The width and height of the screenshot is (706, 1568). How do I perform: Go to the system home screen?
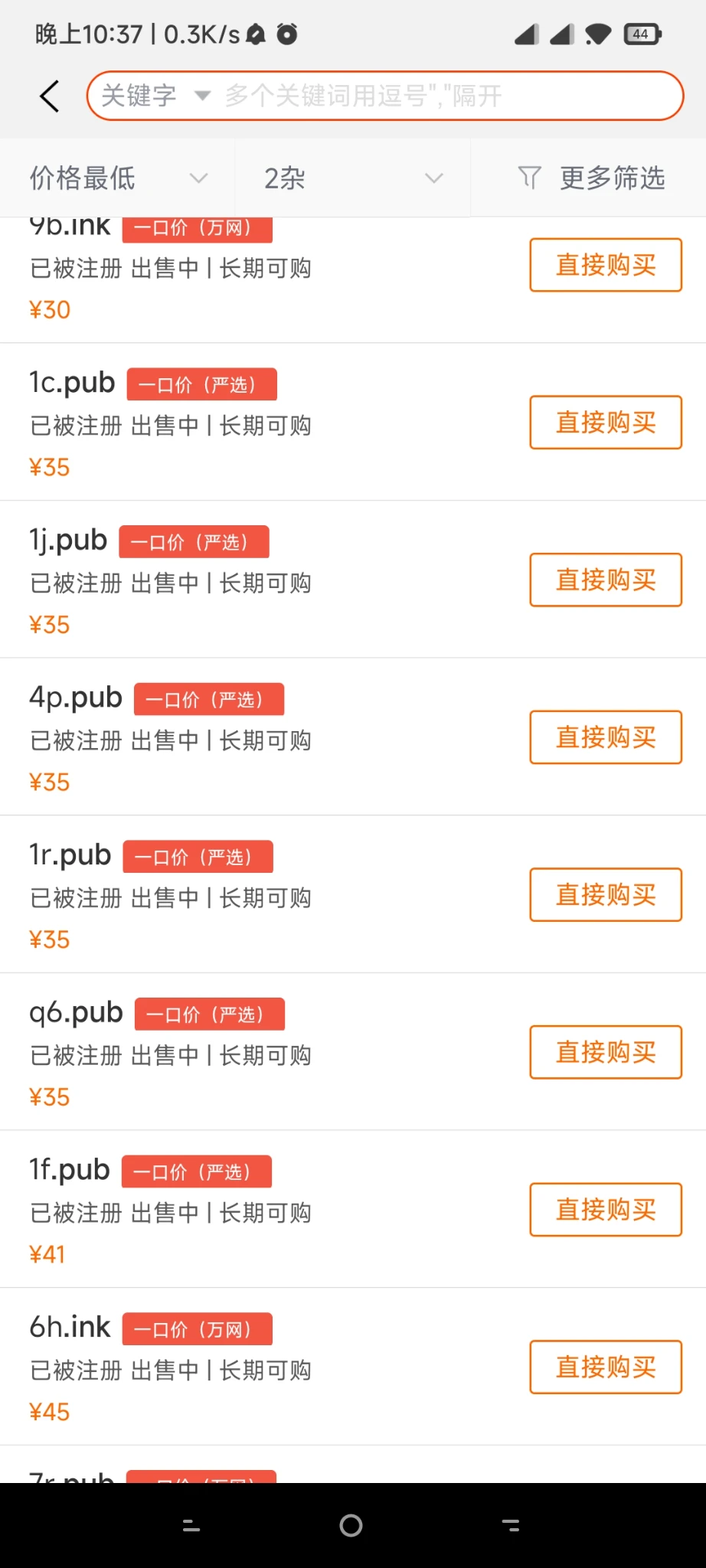(351, 1526)
